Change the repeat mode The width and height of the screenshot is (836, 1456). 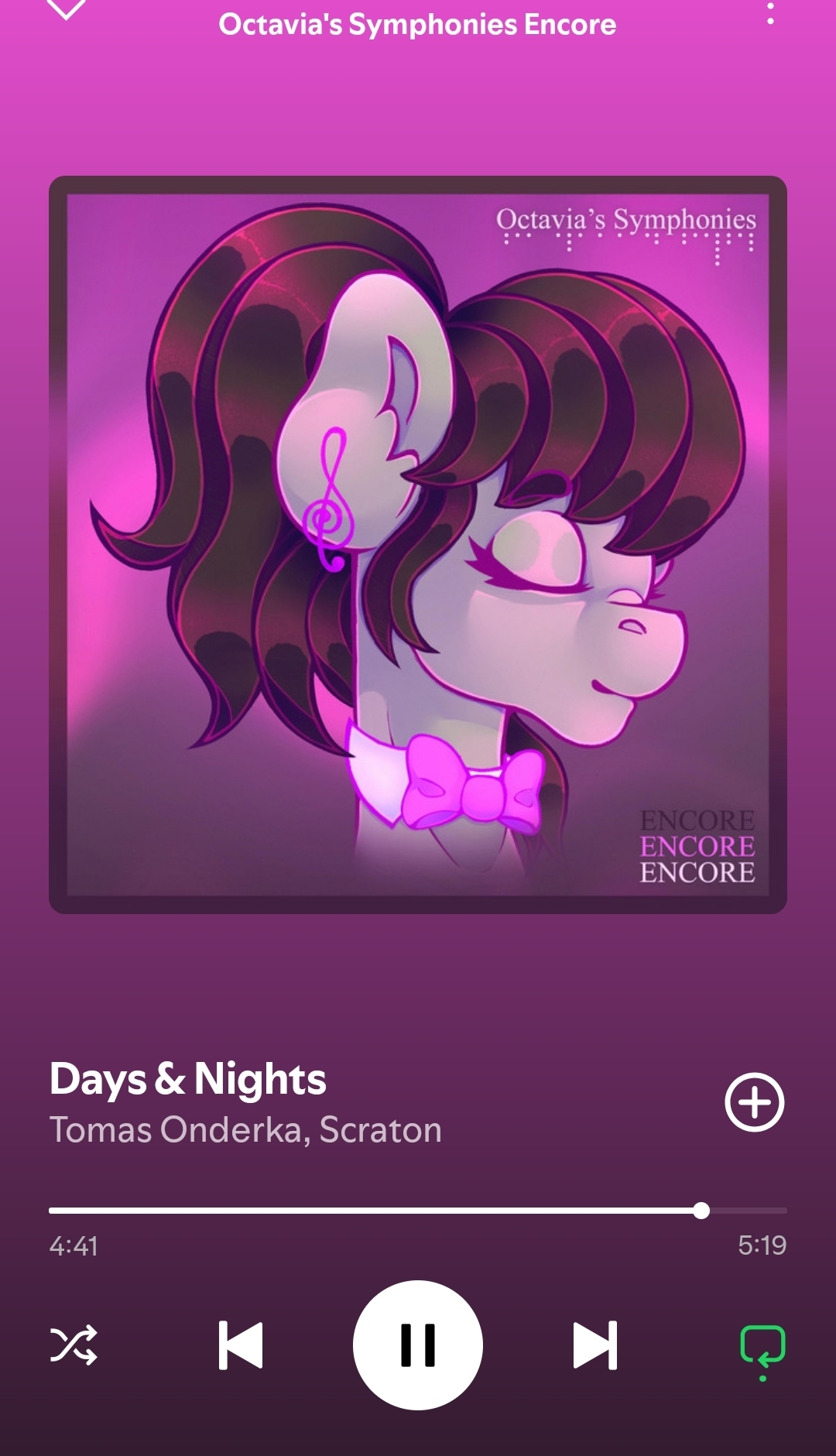(x=762, y=1346)
